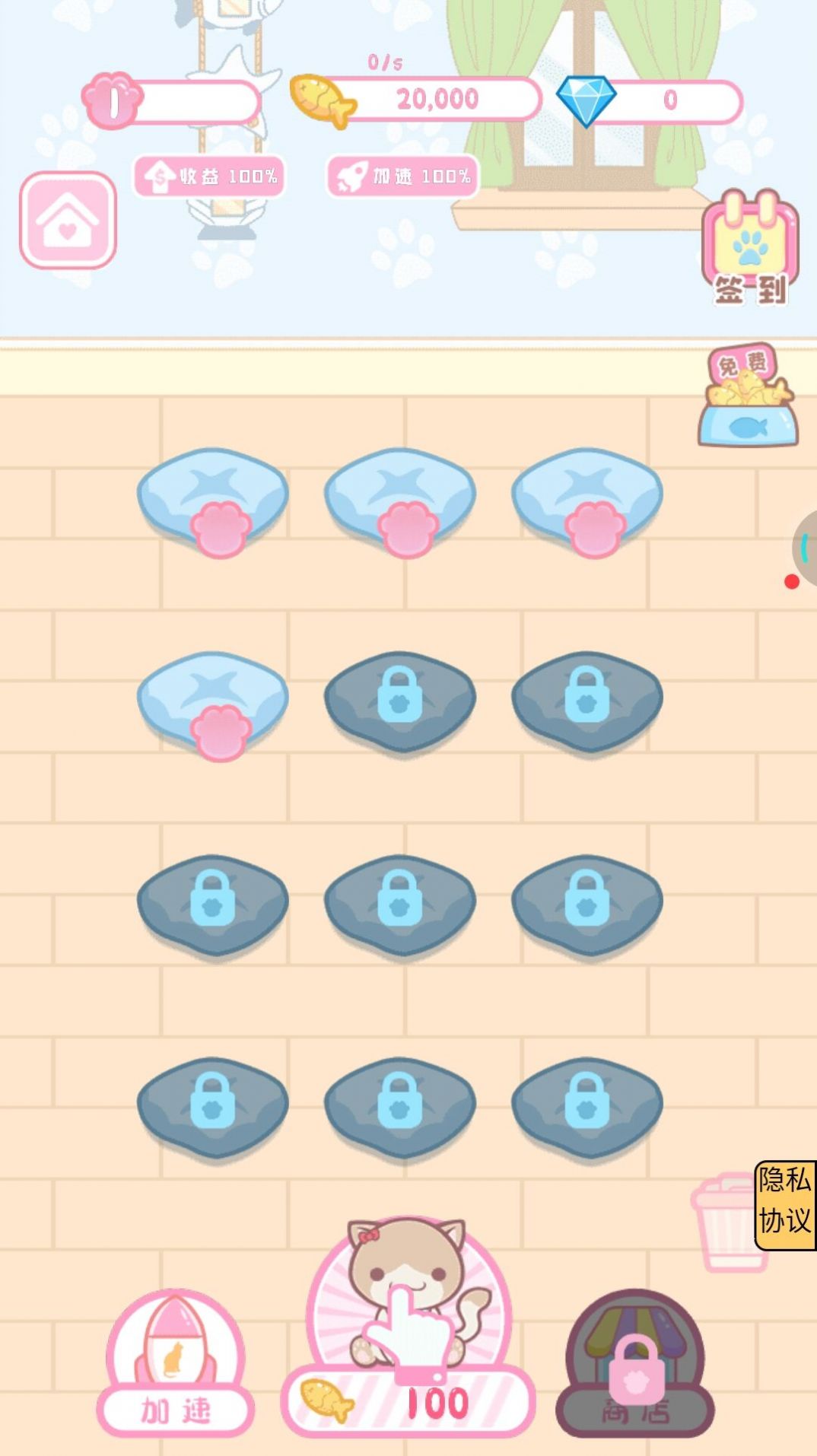Viewport: 817px width, 1456px height.
Task: Open the 隐私协议 privacy agreement
Action: [785, 1205]
